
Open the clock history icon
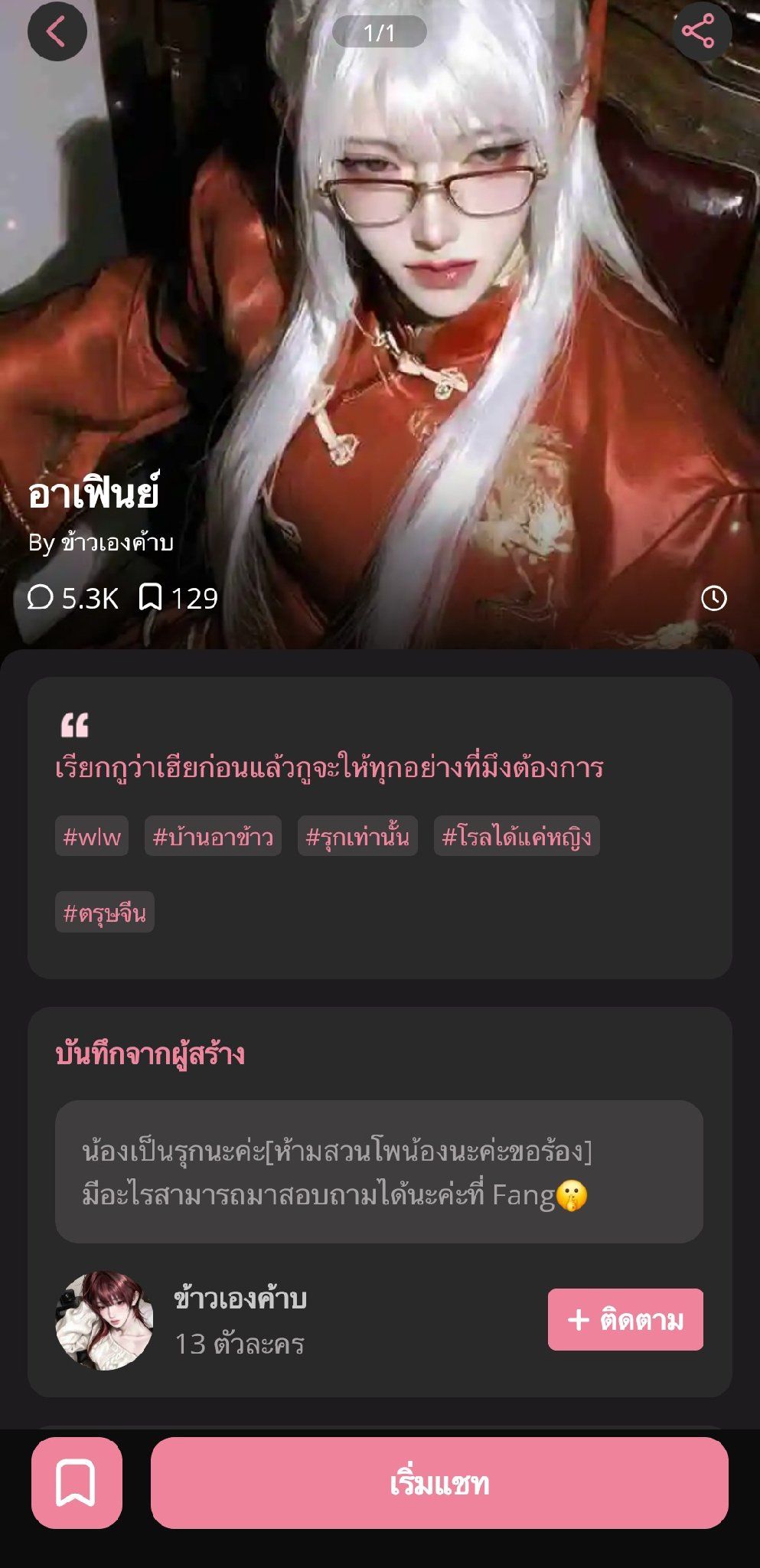pos(714,599)
